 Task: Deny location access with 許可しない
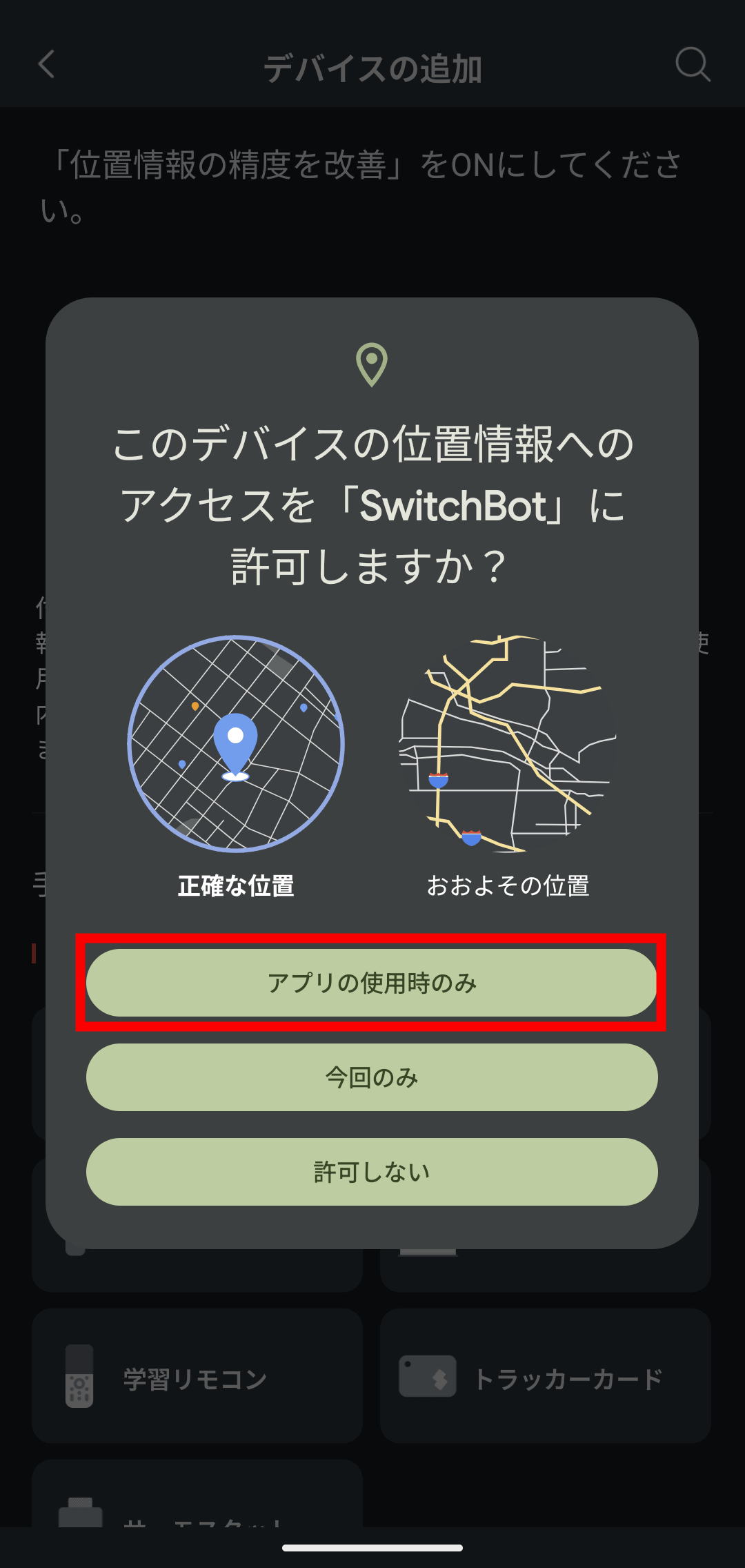[372, 1172]
